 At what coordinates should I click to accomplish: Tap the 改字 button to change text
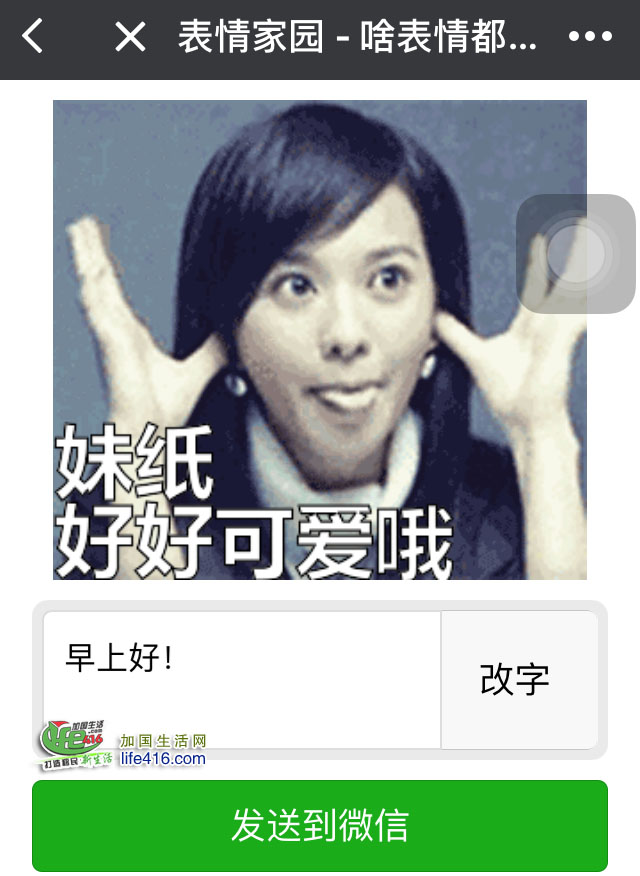coord(517,680)
